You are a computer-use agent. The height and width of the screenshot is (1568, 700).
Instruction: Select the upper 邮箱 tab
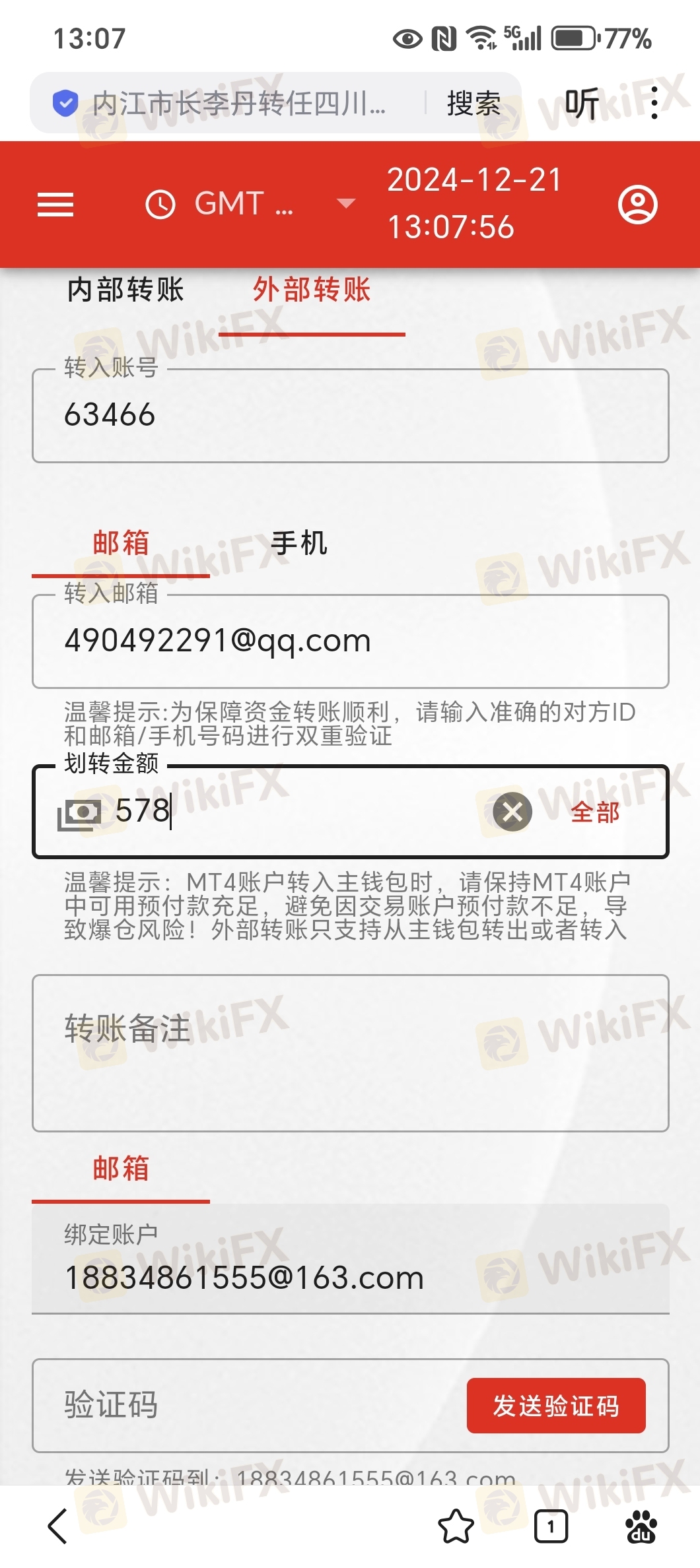tap(121, 544)
